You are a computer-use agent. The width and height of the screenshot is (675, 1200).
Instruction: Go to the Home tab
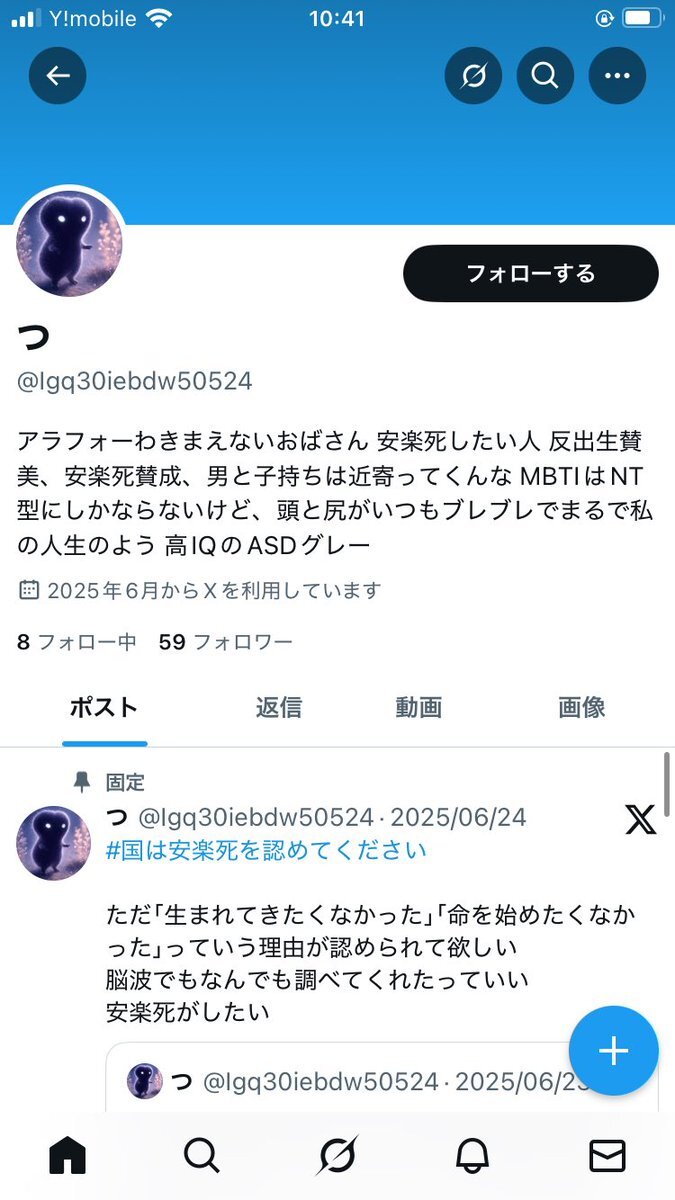67,1156
